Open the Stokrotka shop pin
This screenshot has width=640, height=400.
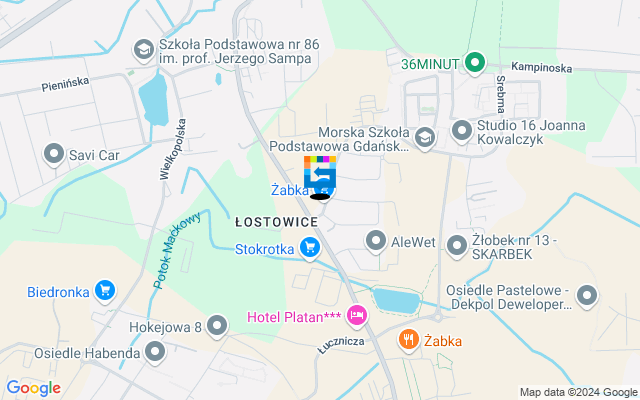click(x=310, y=247)
